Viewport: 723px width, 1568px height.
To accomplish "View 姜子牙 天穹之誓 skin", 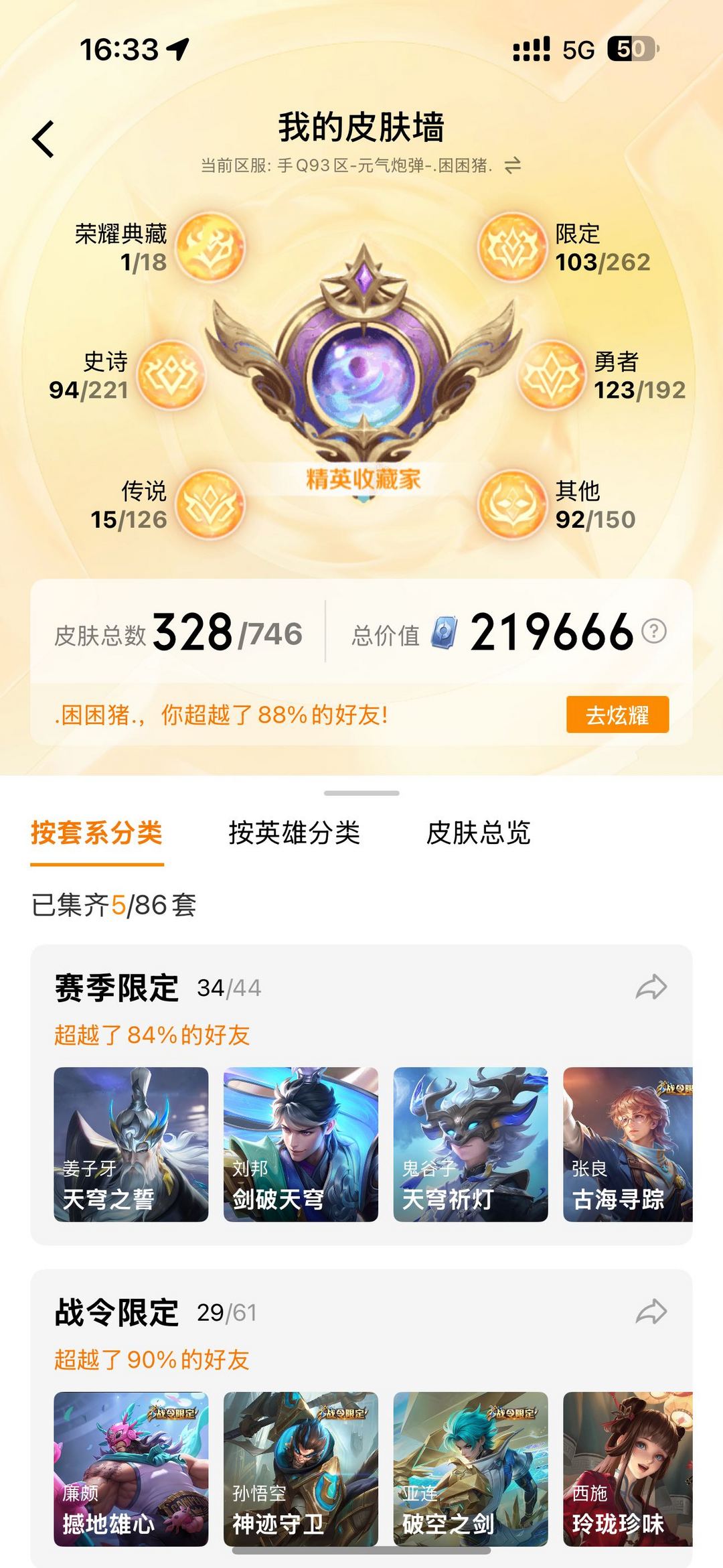I will click(x=131, y=1144).
